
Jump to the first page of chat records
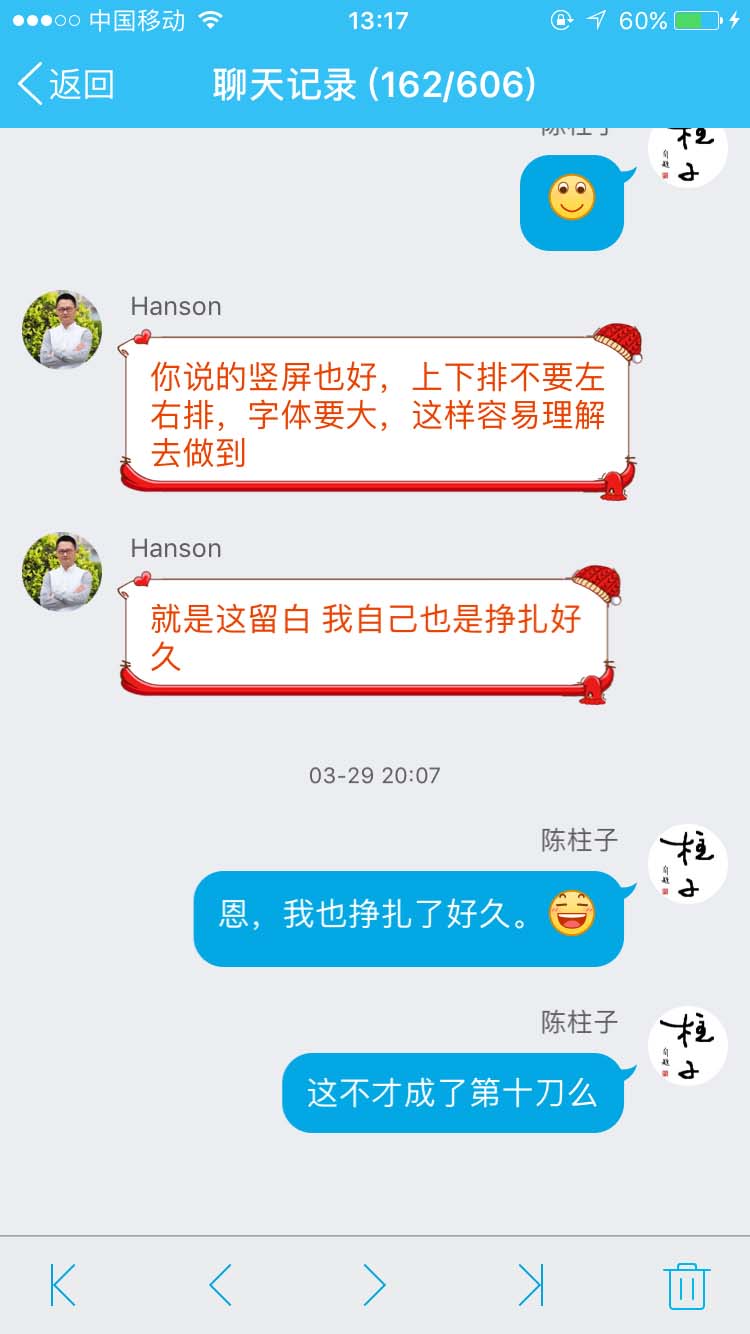(62, 1286)
